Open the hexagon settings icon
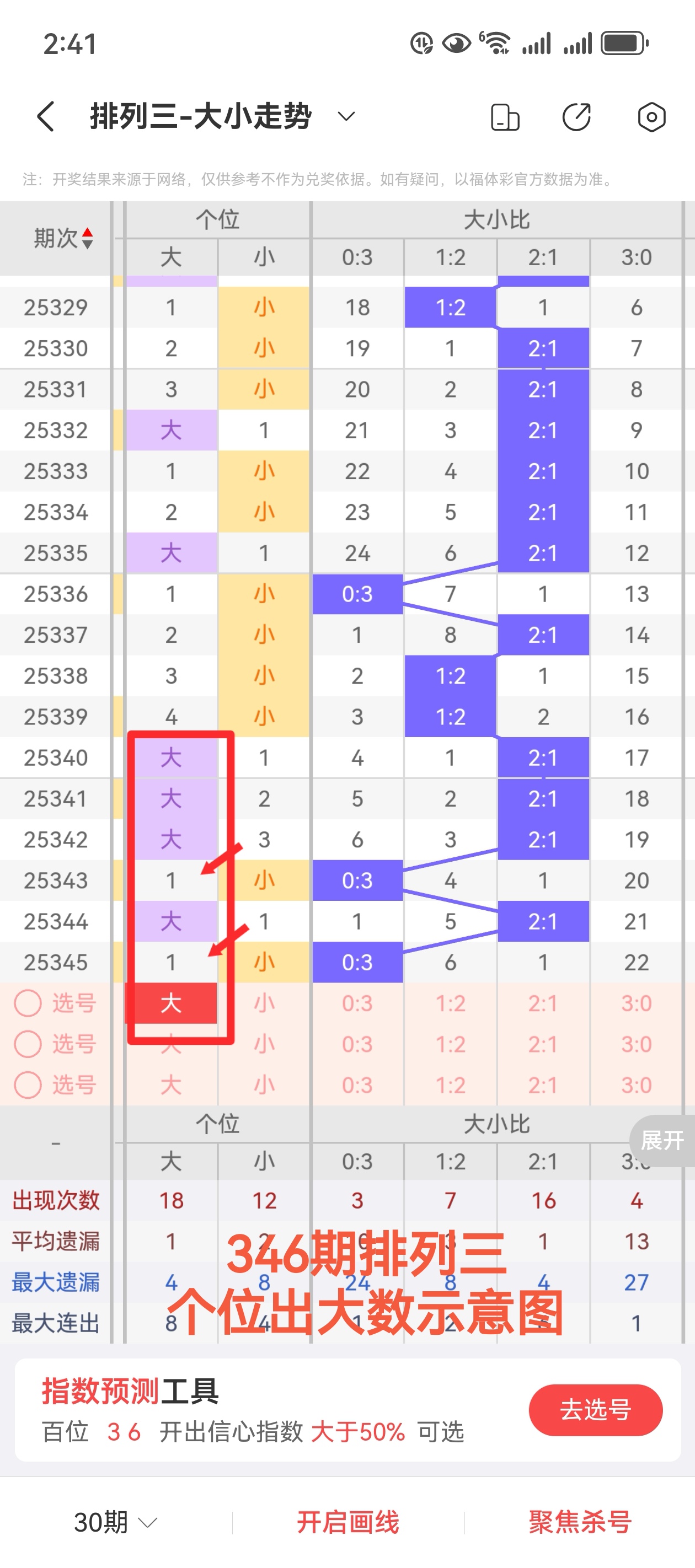 click(650, 117)
